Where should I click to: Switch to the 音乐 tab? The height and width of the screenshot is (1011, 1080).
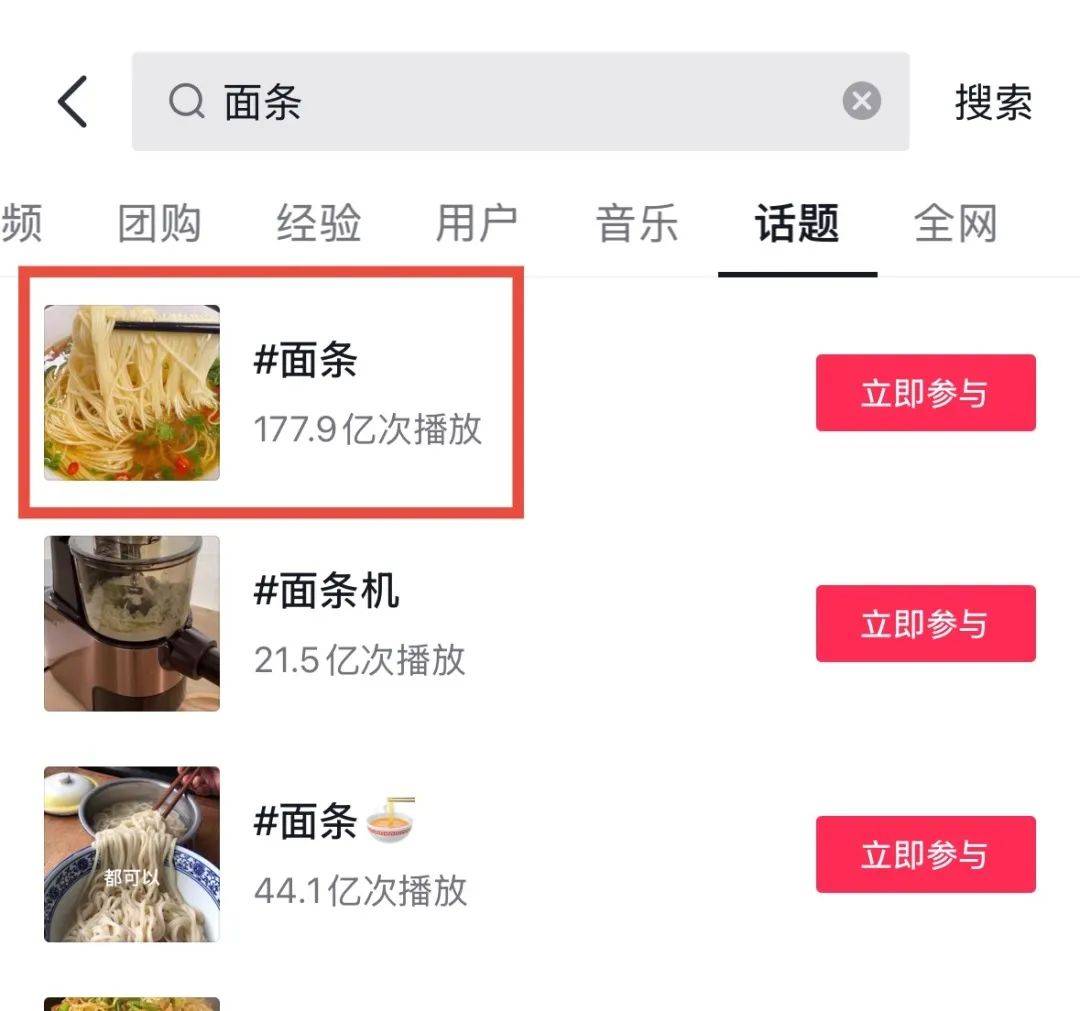point(637,223)
